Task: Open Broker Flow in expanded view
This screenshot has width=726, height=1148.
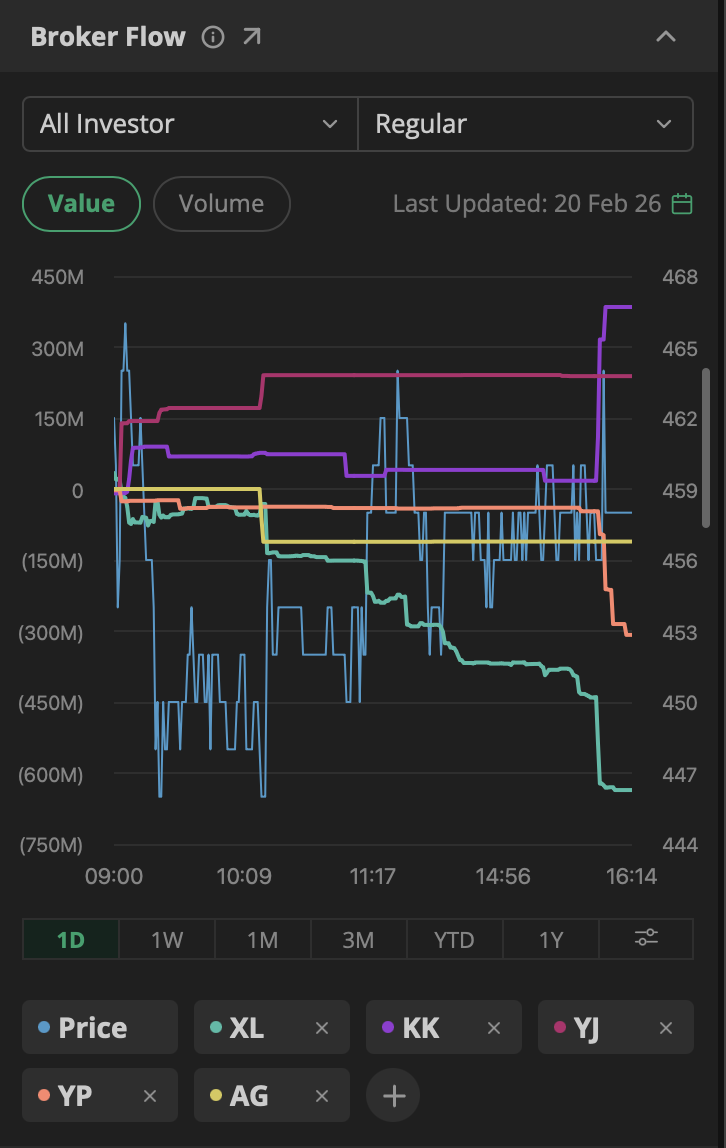Action: click(252, 37)
